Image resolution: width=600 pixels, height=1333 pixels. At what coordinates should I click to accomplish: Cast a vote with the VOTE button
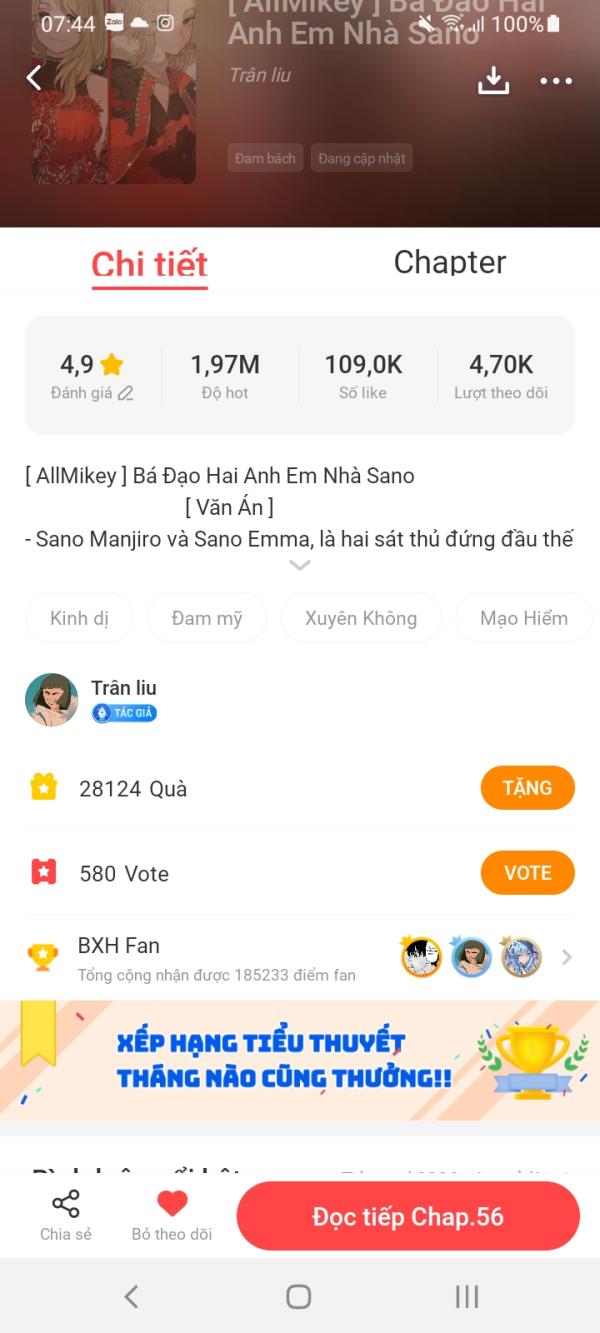(527, 873)
